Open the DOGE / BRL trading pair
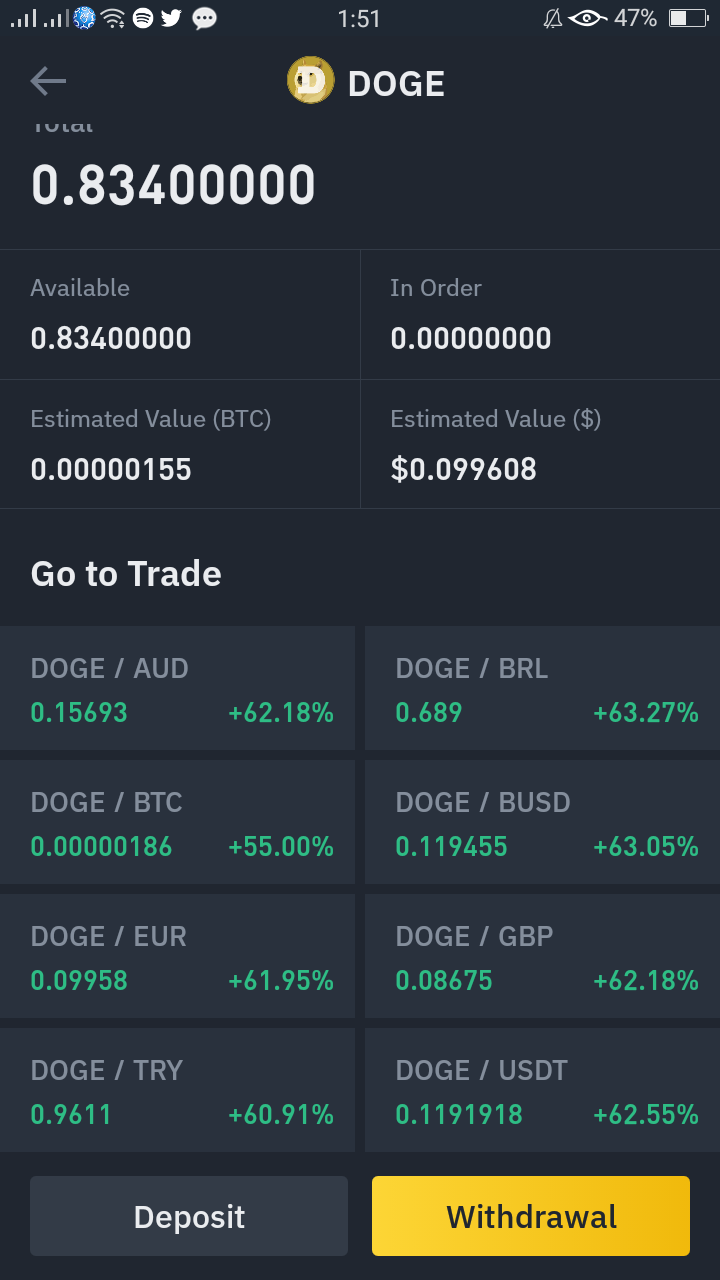 coord(542,688)
